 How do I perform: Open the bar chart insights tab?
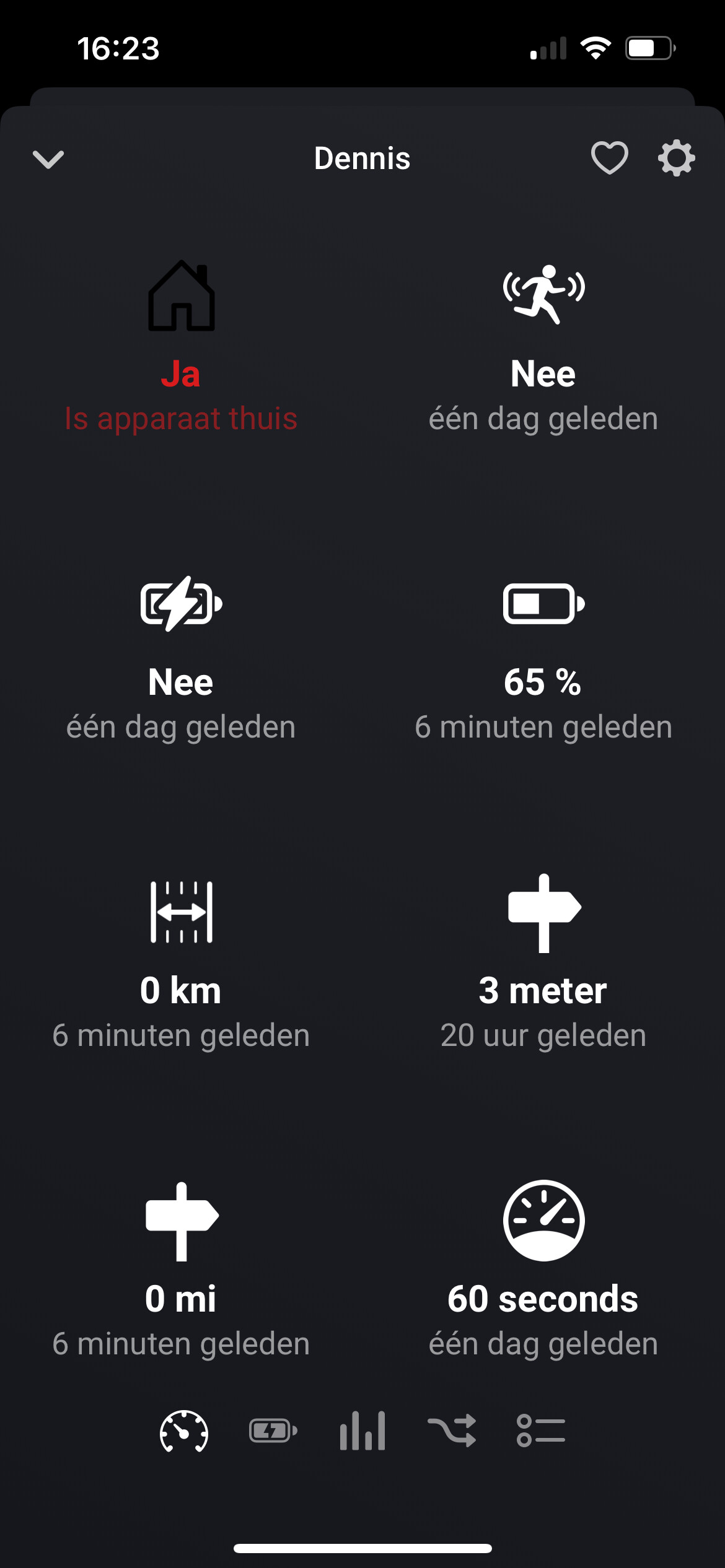point(362,1431)
